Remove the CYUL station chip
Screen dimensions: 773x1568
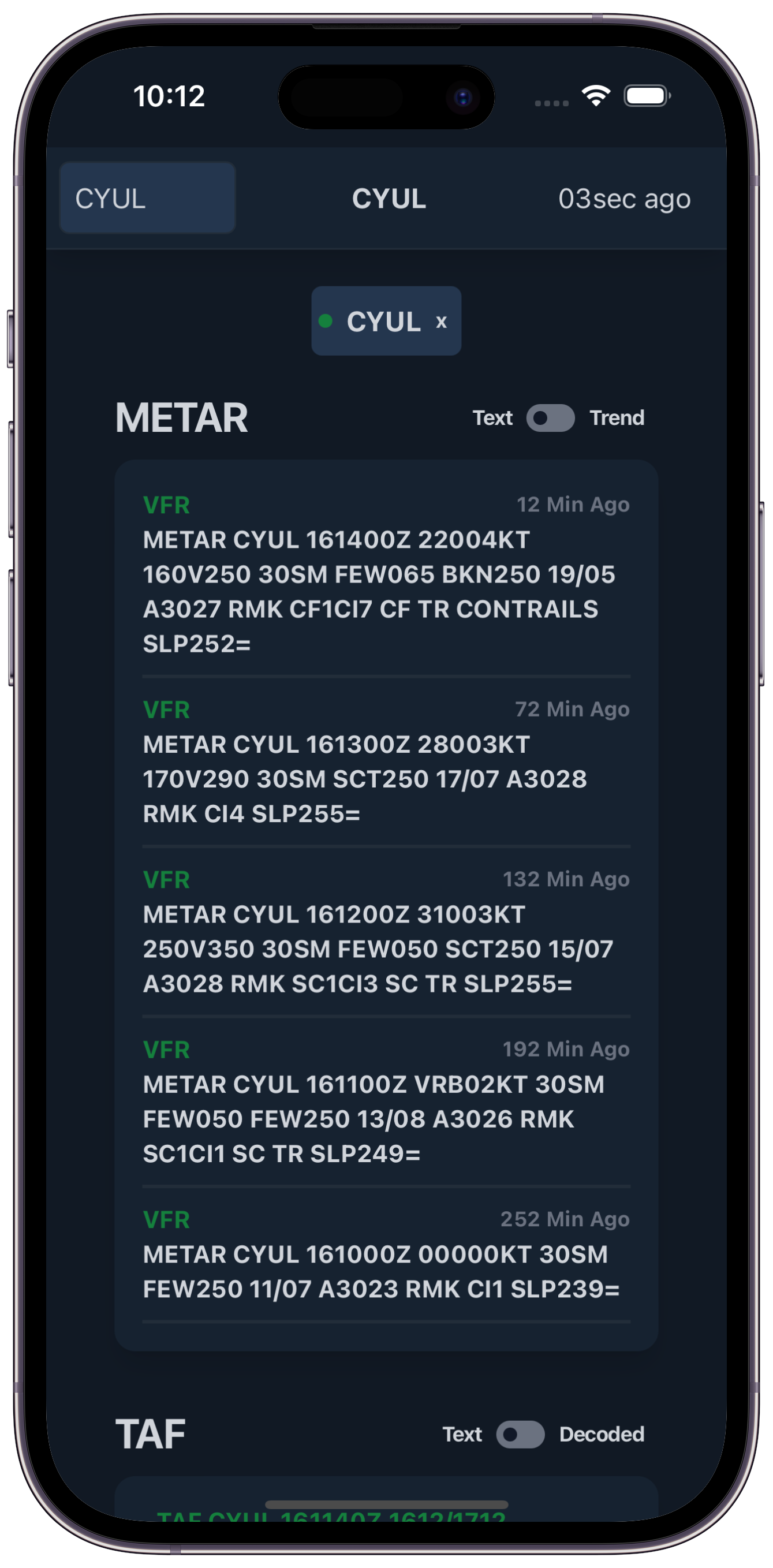pos(441,322)
